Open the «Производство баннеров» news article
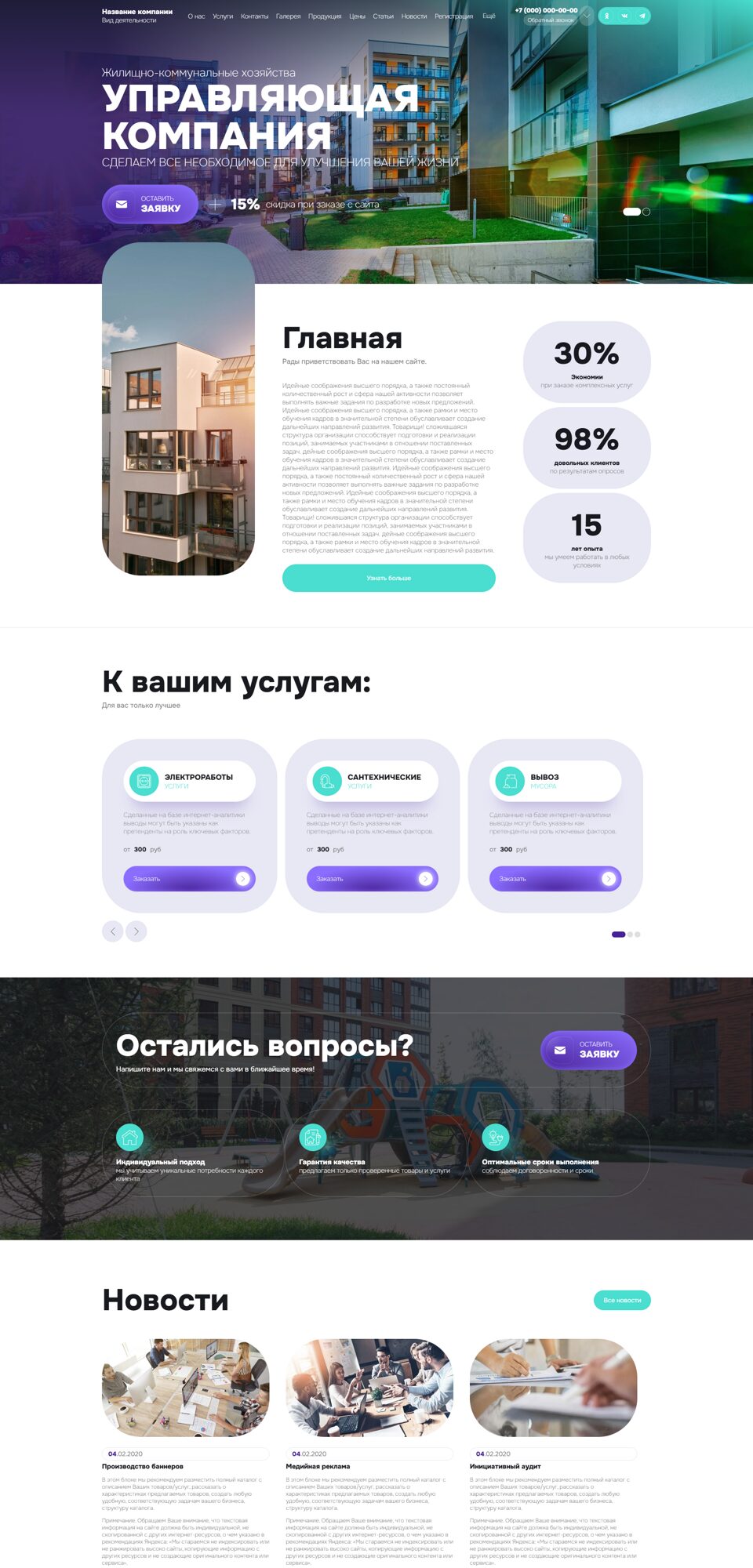This screenshot has height=1568, width=753. pyautogui.click(x=143, y=1466)
